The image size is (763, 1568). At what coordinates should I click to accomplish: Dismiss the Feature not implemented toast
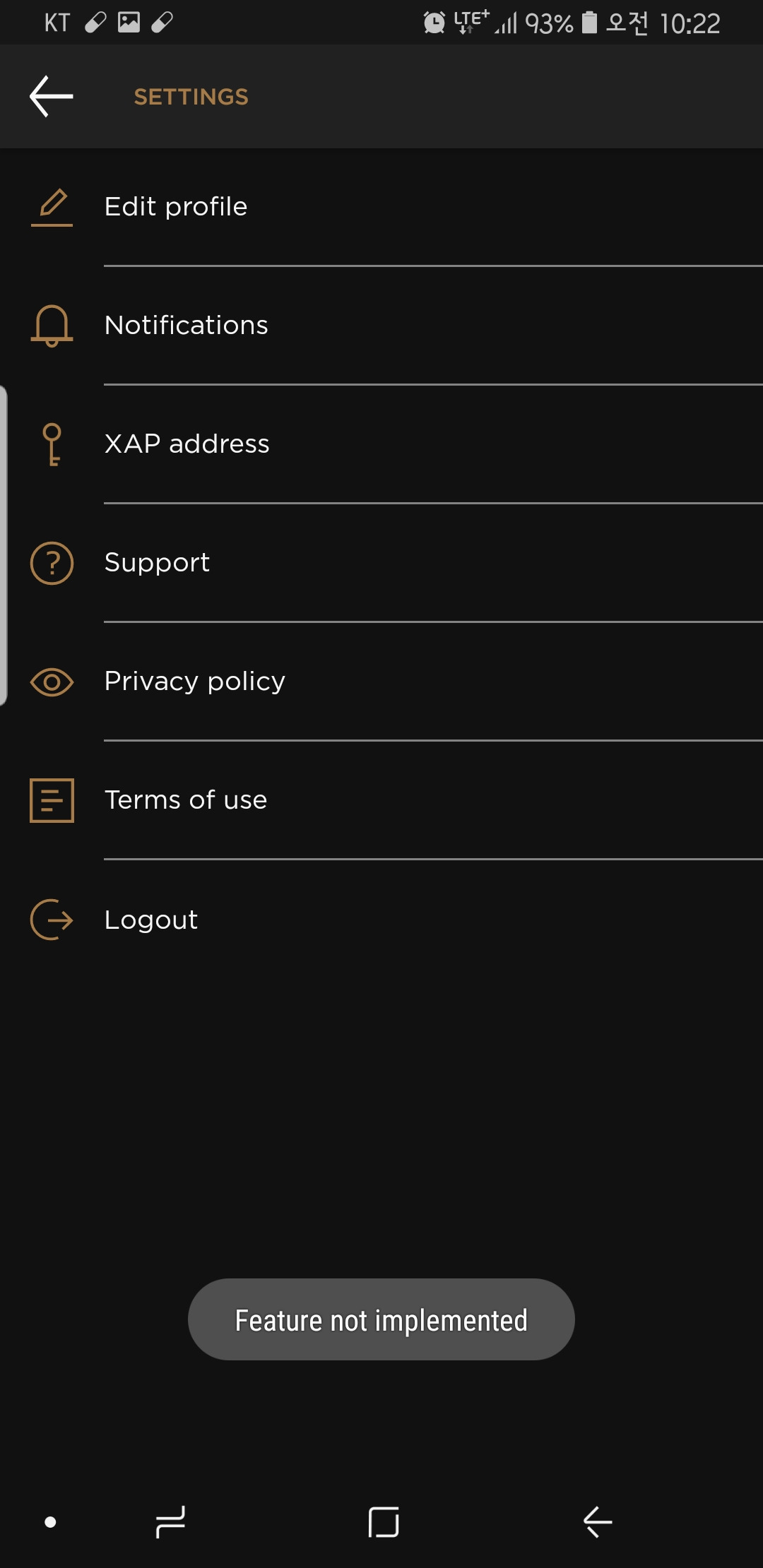381,1318
